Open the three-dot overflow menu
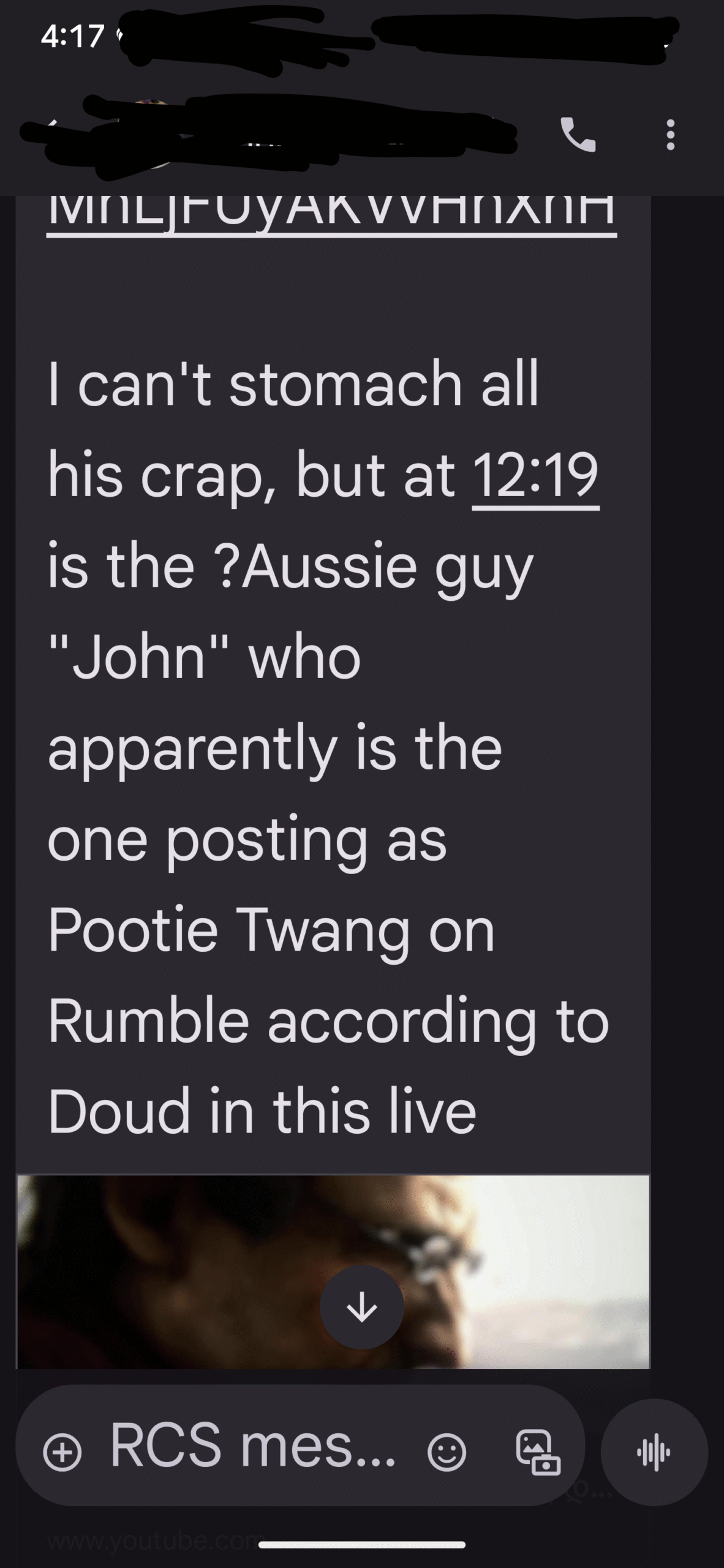The height and width of the screenshot is (1568, 724). click(x=671, y=135)
